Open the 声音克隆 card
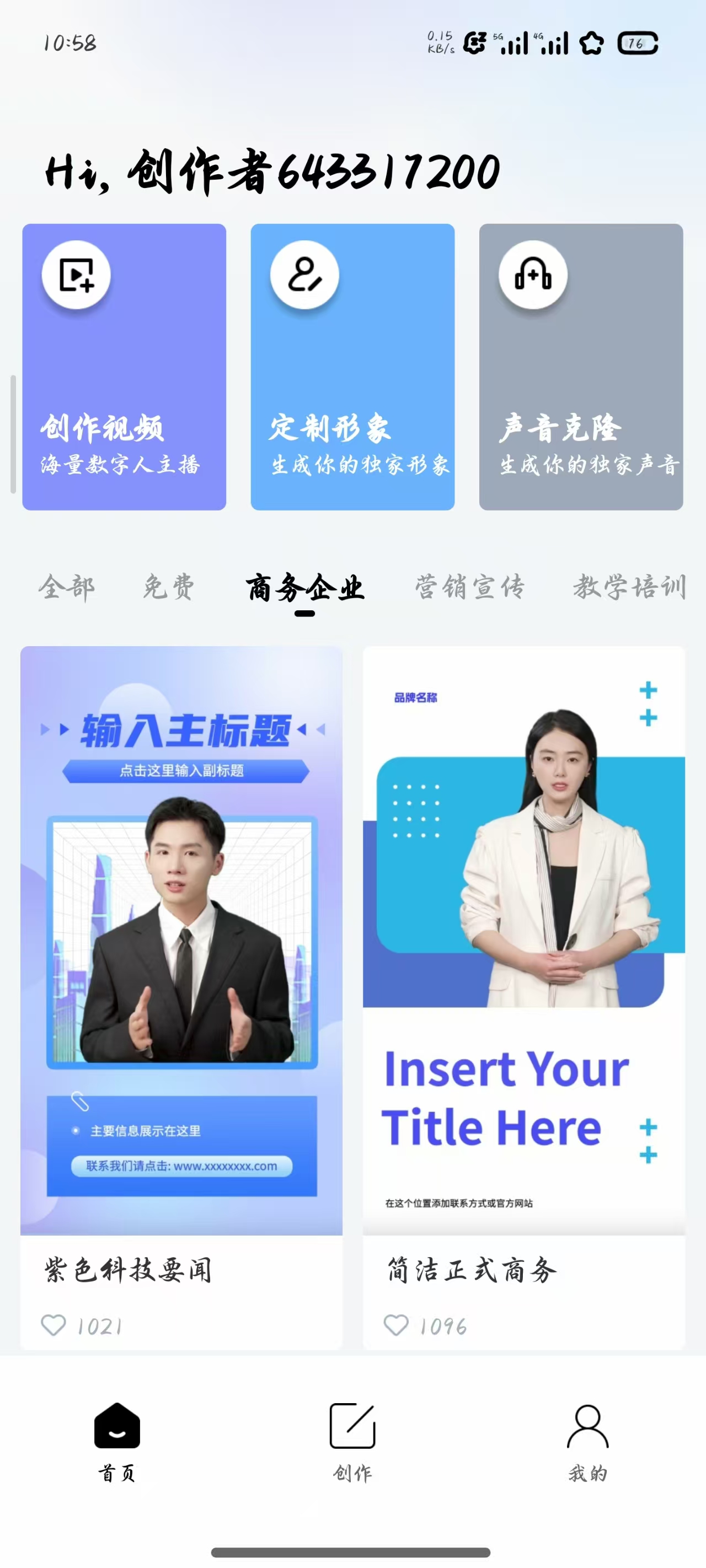 pyautogui.click(x=580, y=367)
